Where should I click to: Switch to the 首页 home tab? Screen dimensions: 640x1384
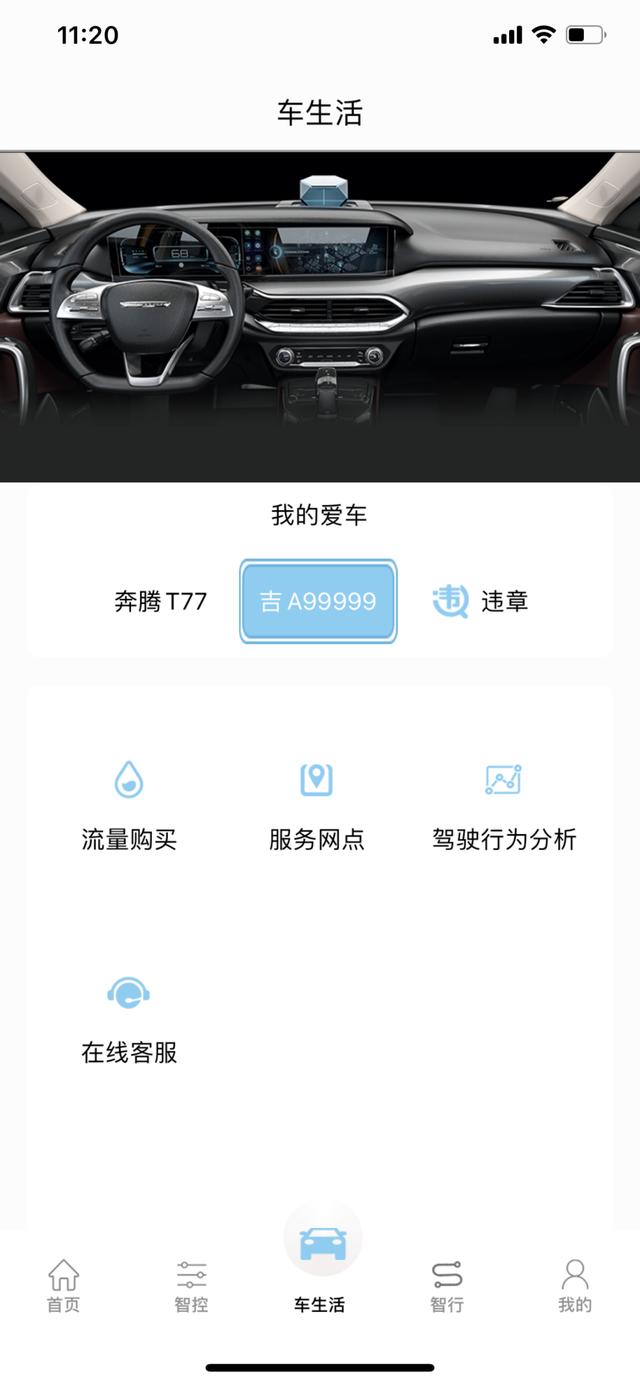pos(63,1286)
